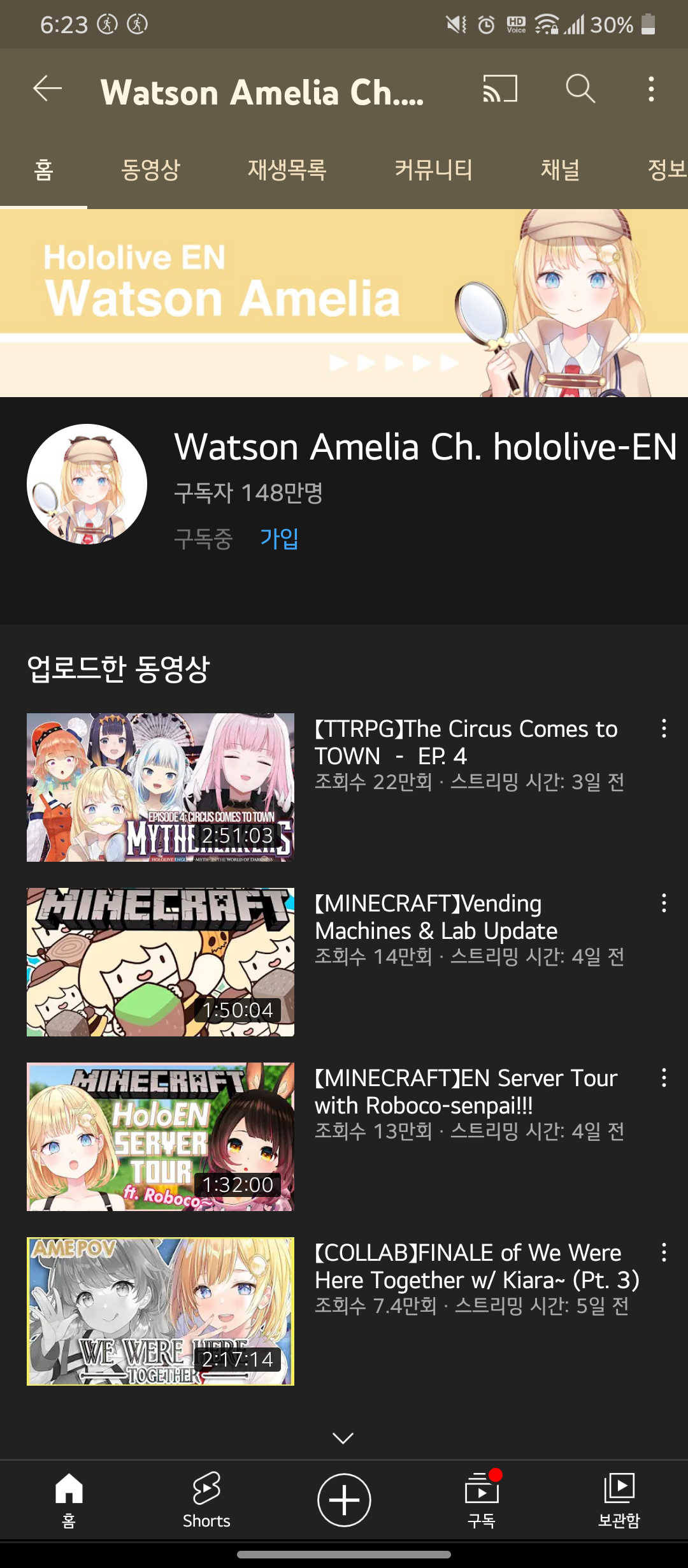This screenshot has height=1568, width=688.
Task: Tap the 구독중 subscription button
Action: [204, 539]
